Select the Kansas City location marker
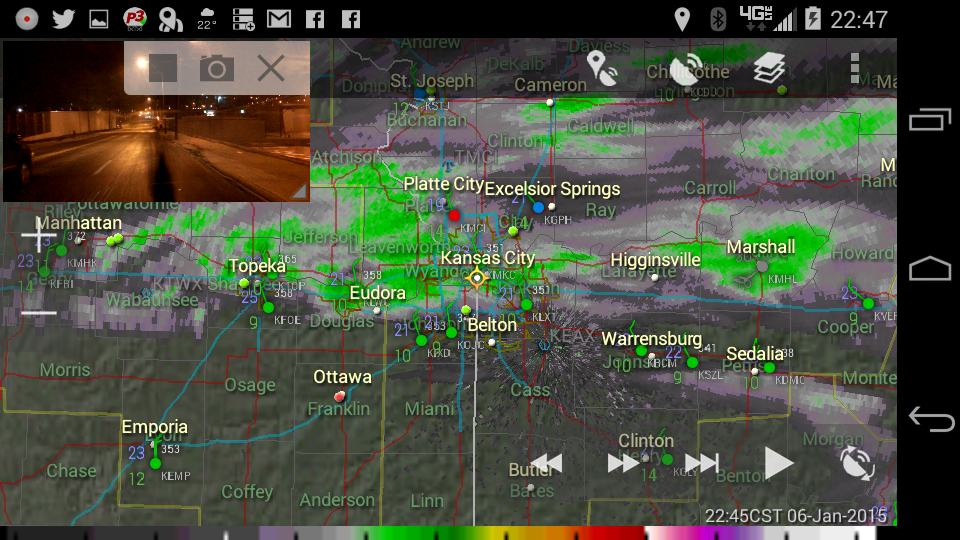This screenshot has height=540, width=960. pyautogui.click(x=478, y=277)
